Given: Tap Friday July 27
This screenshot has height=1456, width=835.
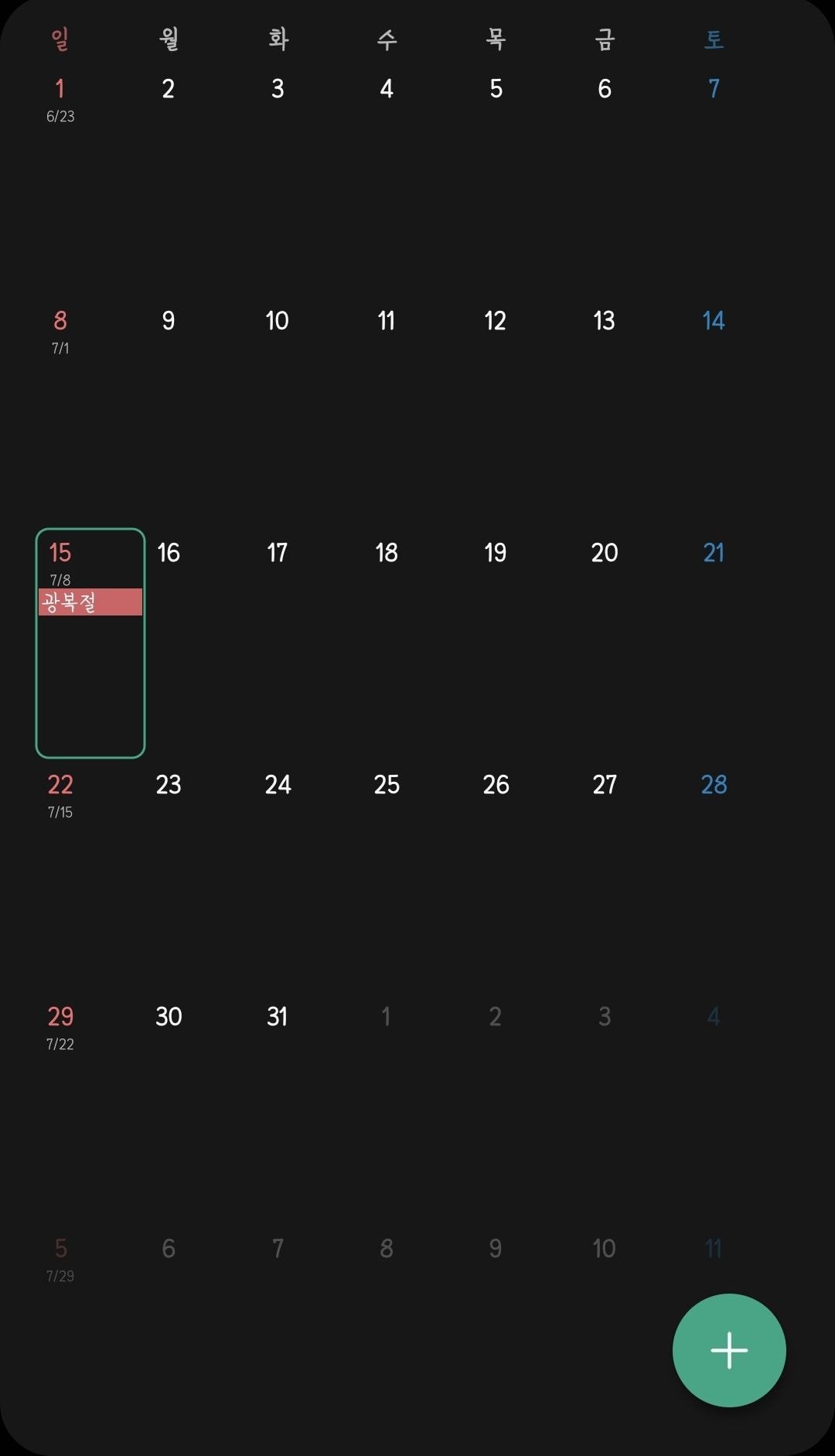Looking at the screenshot, I should point(604,784).
